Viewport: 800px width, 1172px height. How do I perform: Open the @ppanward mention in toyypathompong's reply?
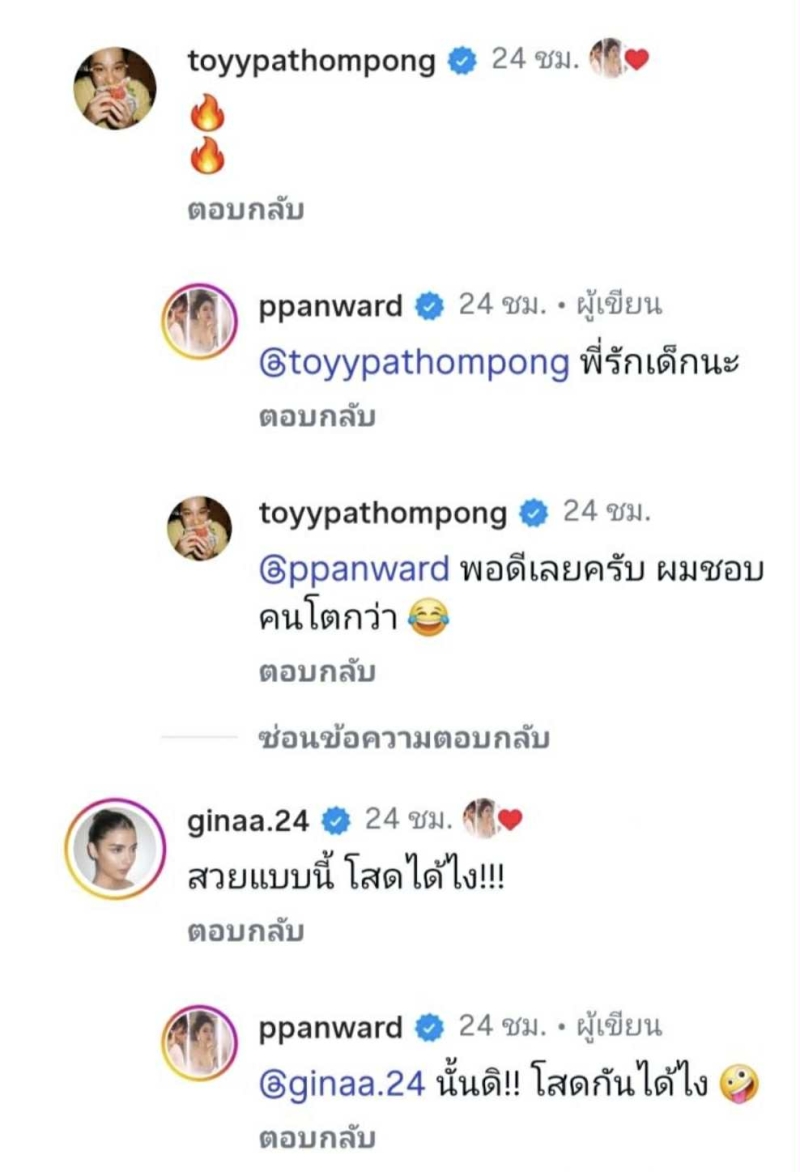pyautogui.click(x=354, y=569)
